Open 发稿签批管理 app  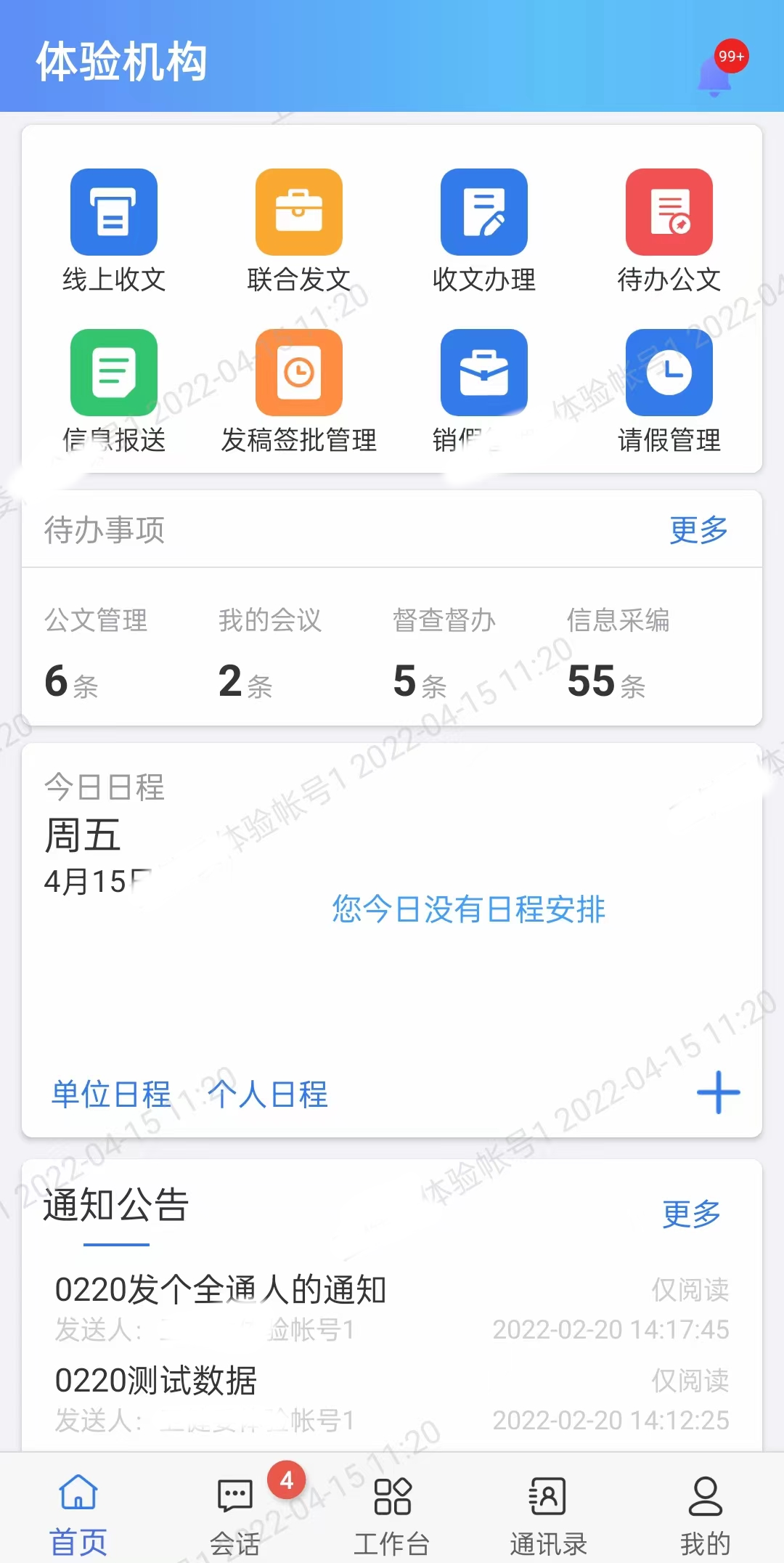[x=299, y=373]
